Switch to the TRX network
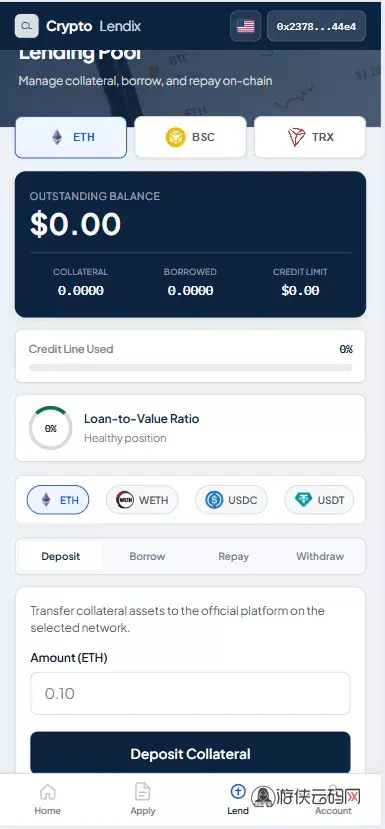The width and height of the screenshot is (385, 829). coord(310,137)
